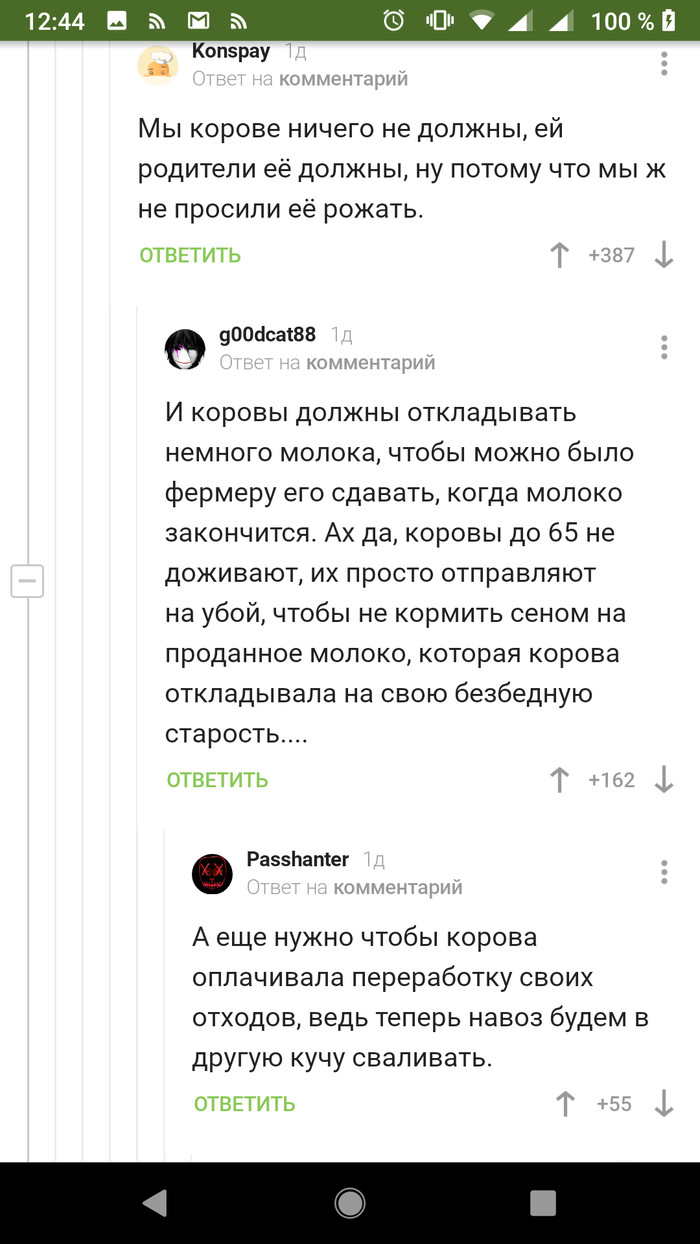Downvote Konspay's comment
The width and height of the screenshot is (700, 1244).
(x=664, y=255)
